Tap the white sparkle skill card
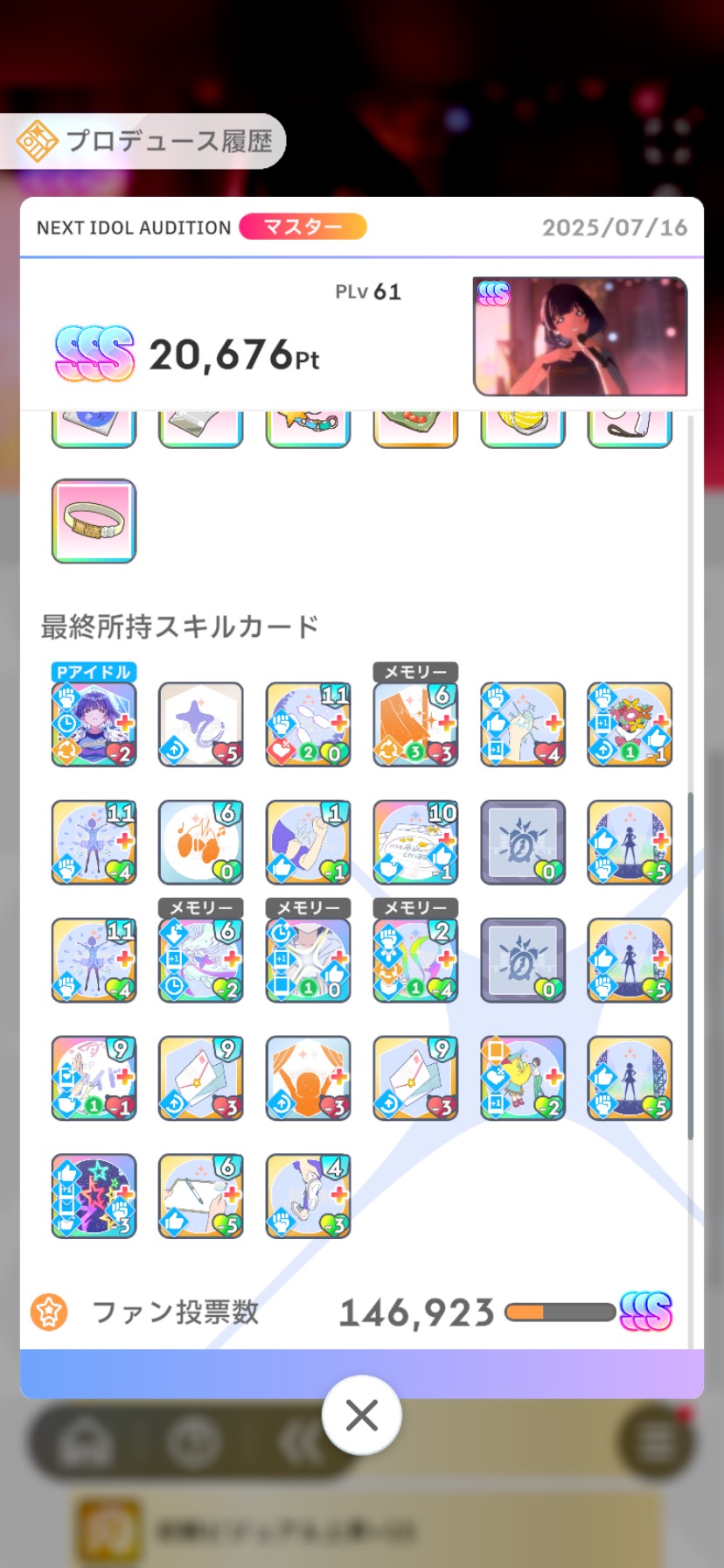This screenshot has height=1568, width=724. tap(201, 724)
